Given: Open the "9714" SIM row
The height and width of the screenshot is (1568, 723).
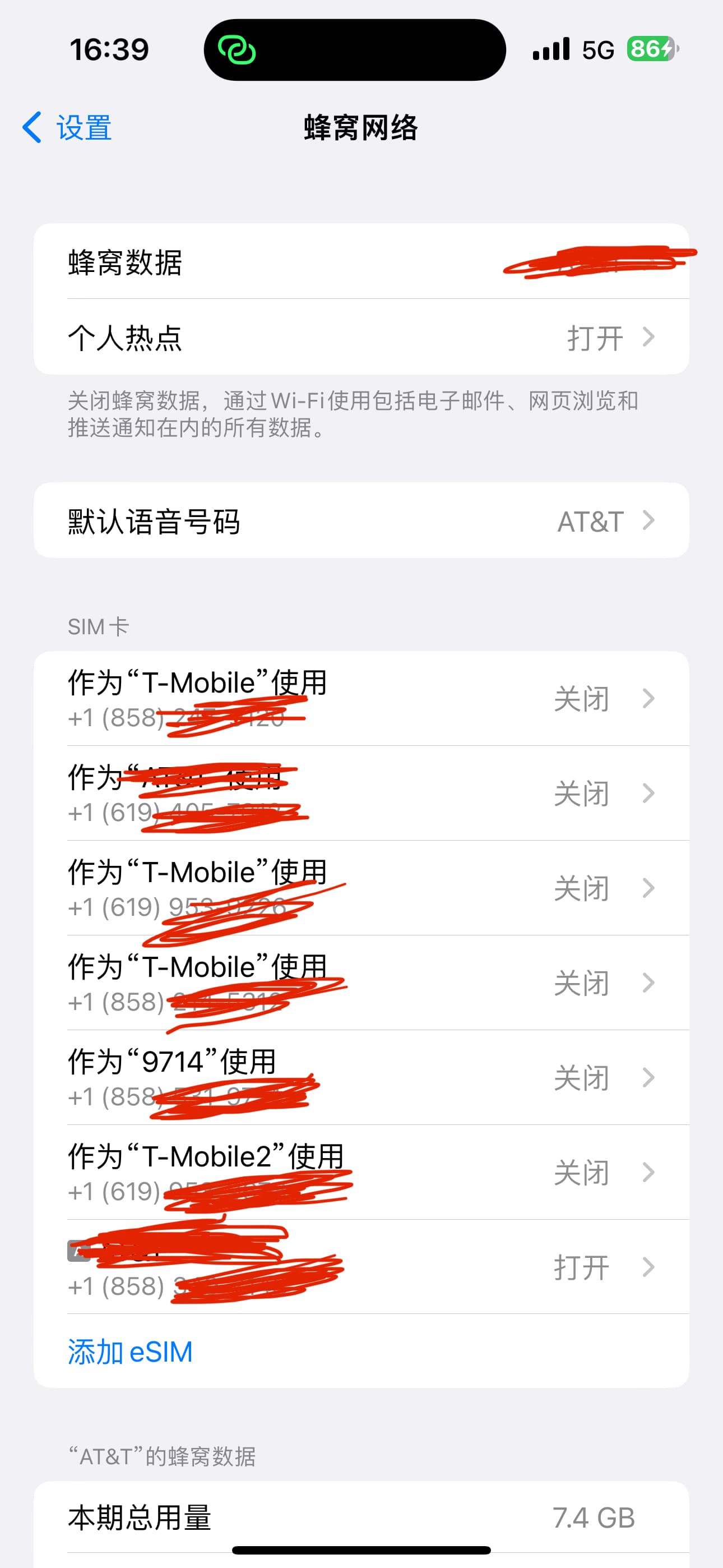Looking at the screenshot, I should (x=360, y=1077).
